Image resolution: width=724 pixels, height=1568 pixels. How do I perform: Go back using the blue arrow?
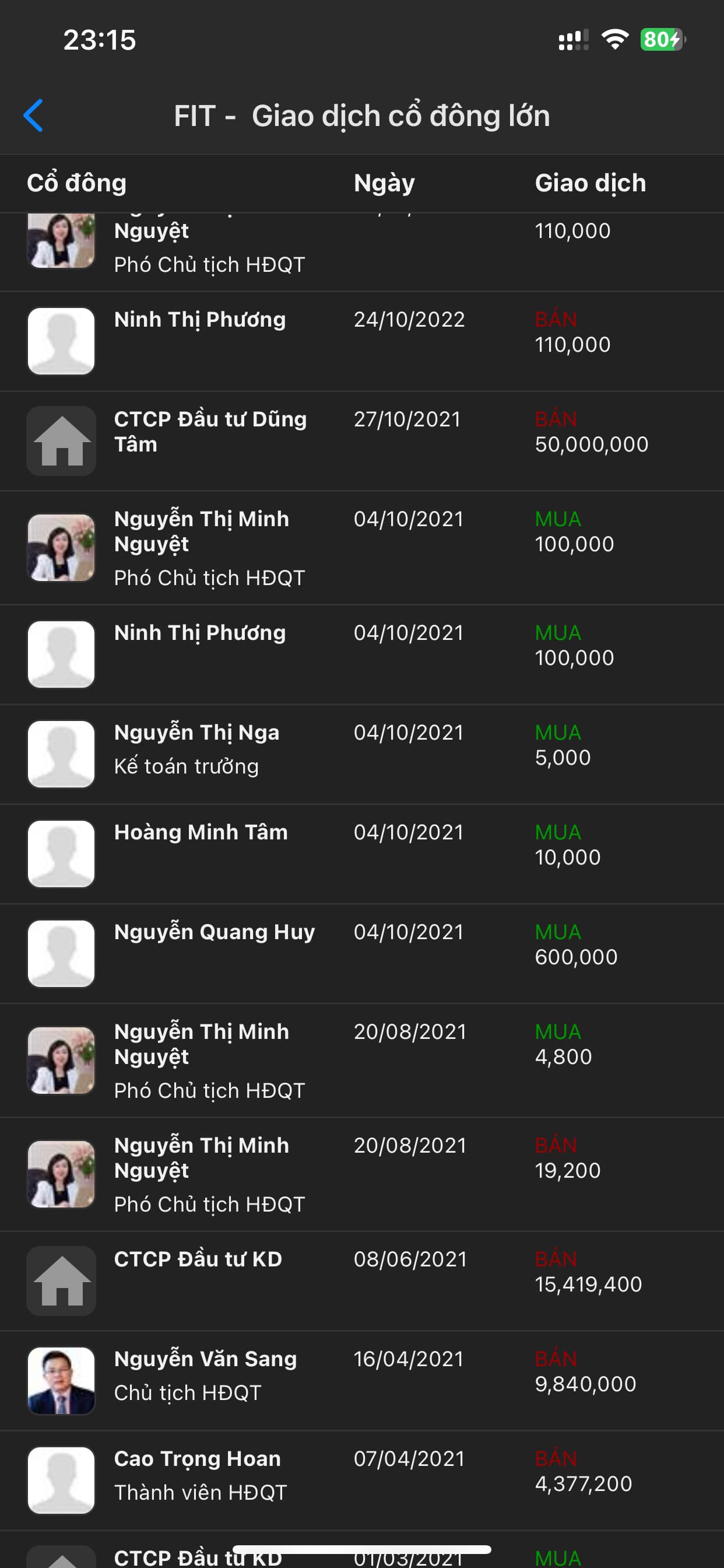[x=33, y=115]
